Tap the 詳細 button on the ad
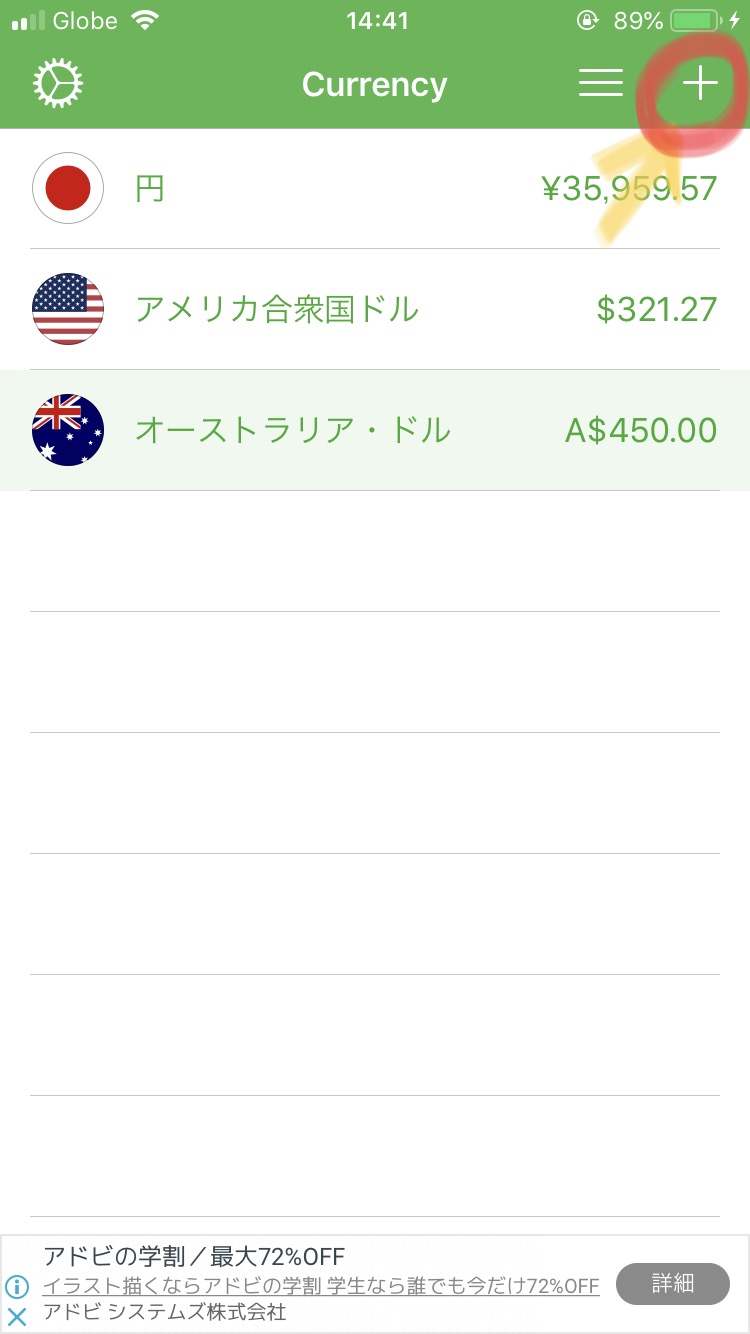The height and width of the screenshot is (1334, 750). coord(672,1284)
